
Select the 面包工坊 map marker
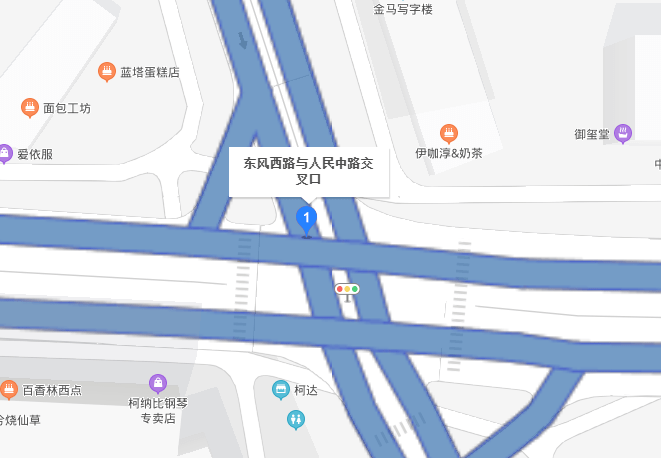click(x=30, y=108)
